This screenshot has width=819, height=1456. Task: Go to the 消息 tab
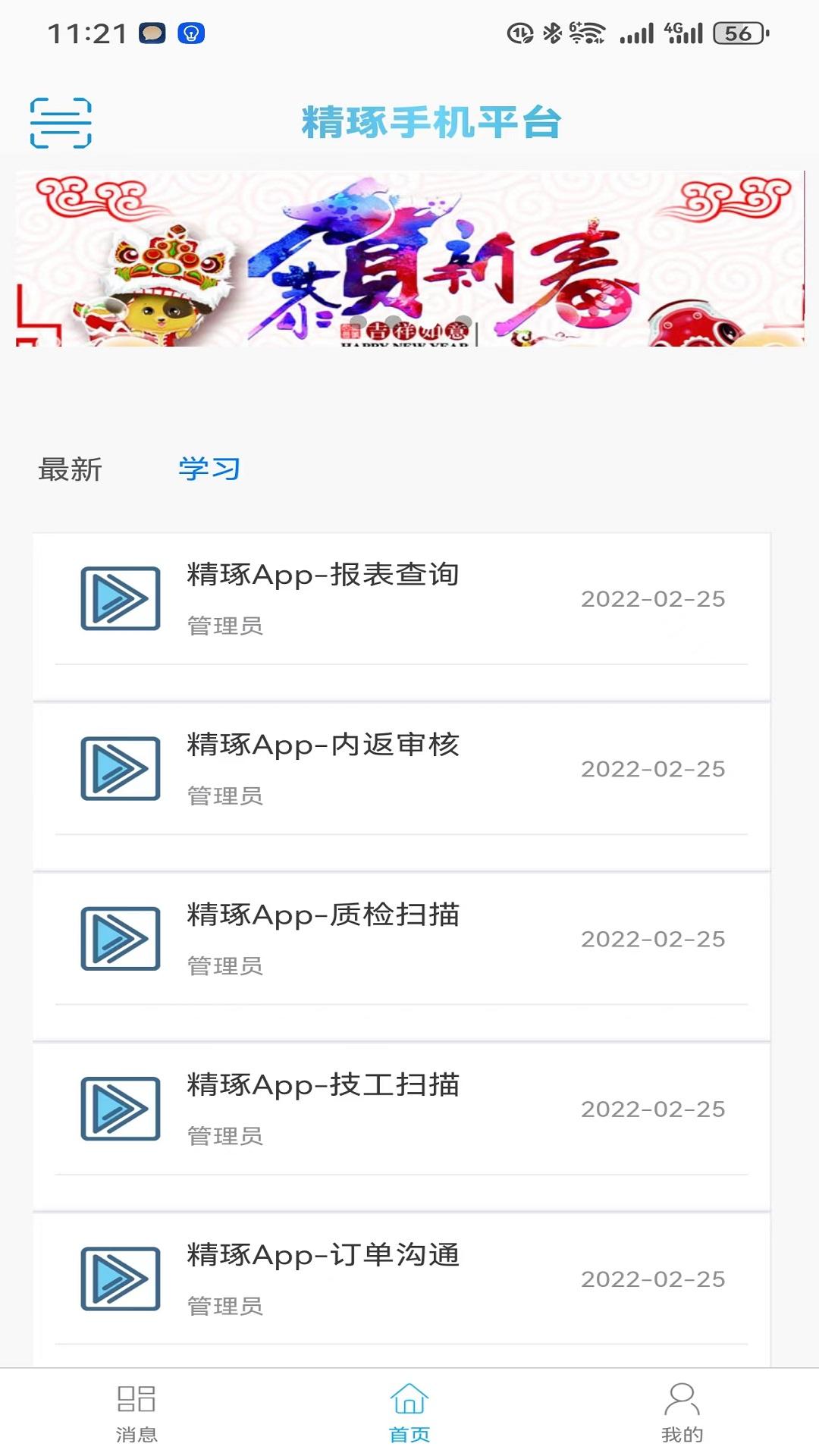pos(136,1413)
